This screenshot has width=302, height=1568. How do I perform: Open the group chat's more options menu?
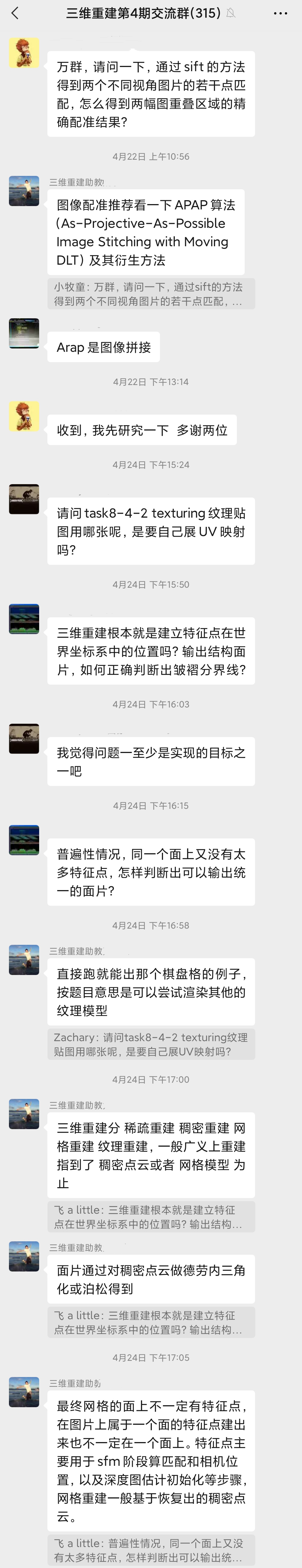[281, 13]
